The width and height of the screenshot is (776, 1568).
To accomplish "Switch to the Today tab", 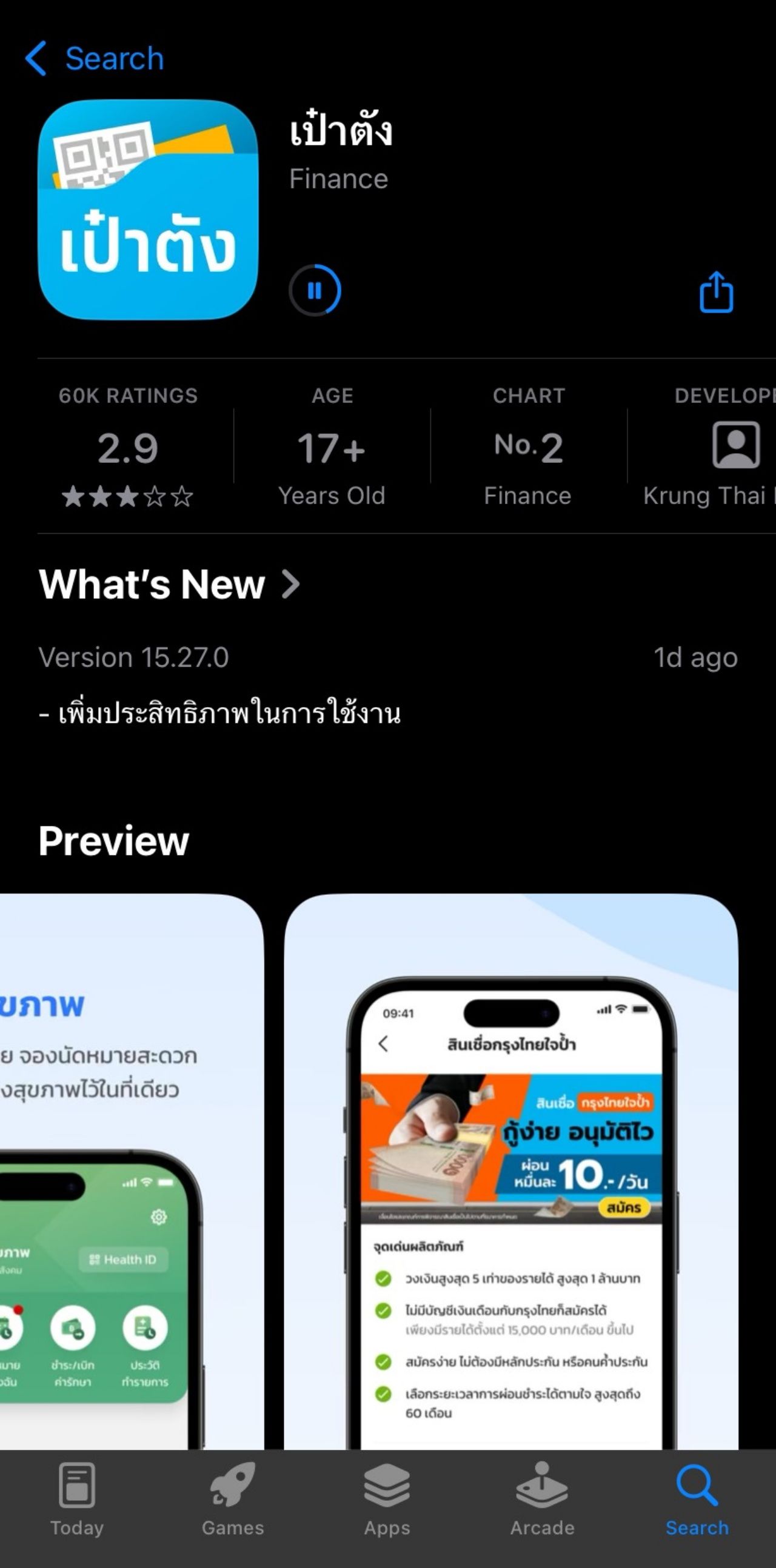I will 77,1498.
